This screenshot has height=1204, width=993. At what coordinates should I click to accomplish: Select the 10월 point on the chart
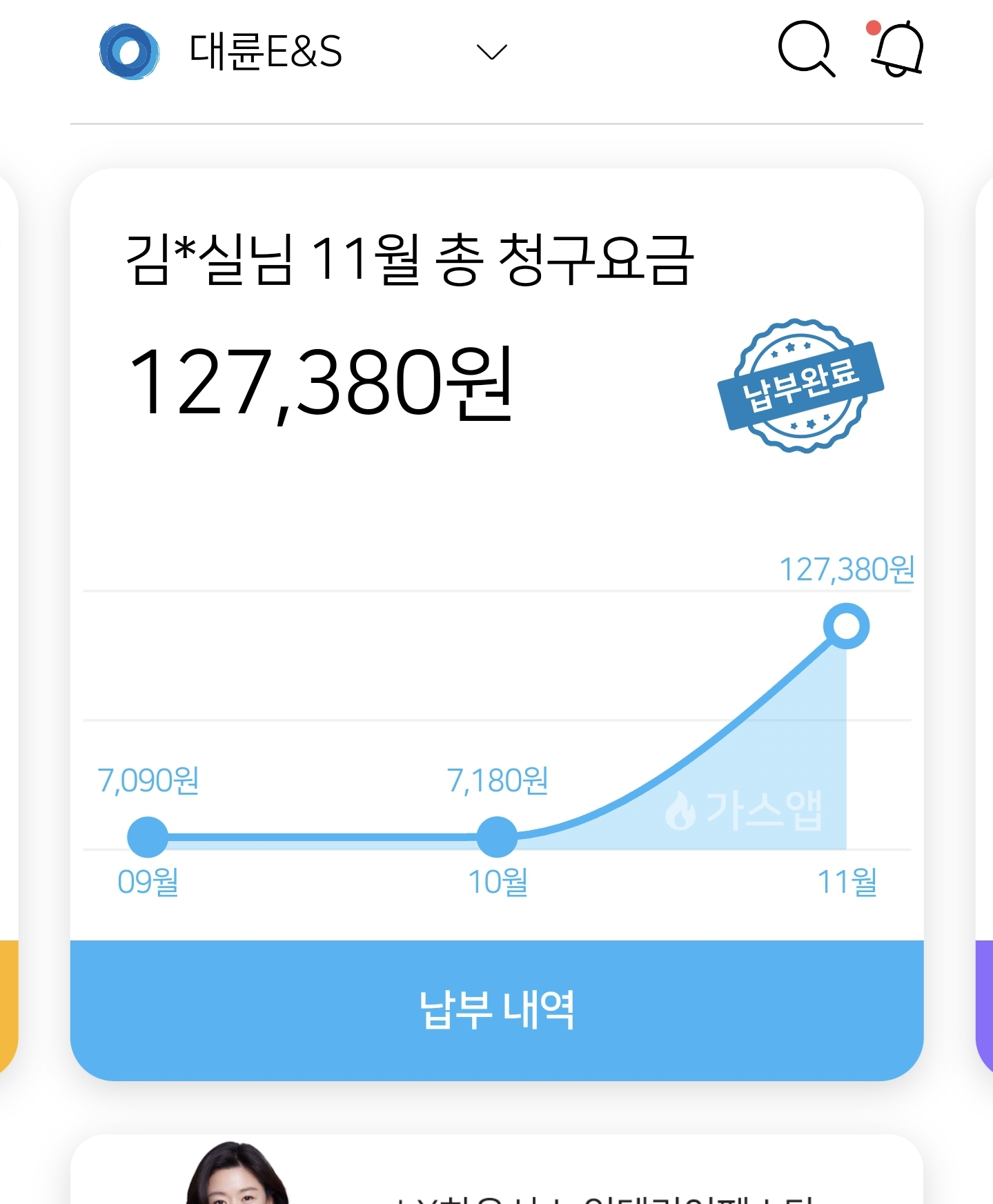tap(497, 836)
